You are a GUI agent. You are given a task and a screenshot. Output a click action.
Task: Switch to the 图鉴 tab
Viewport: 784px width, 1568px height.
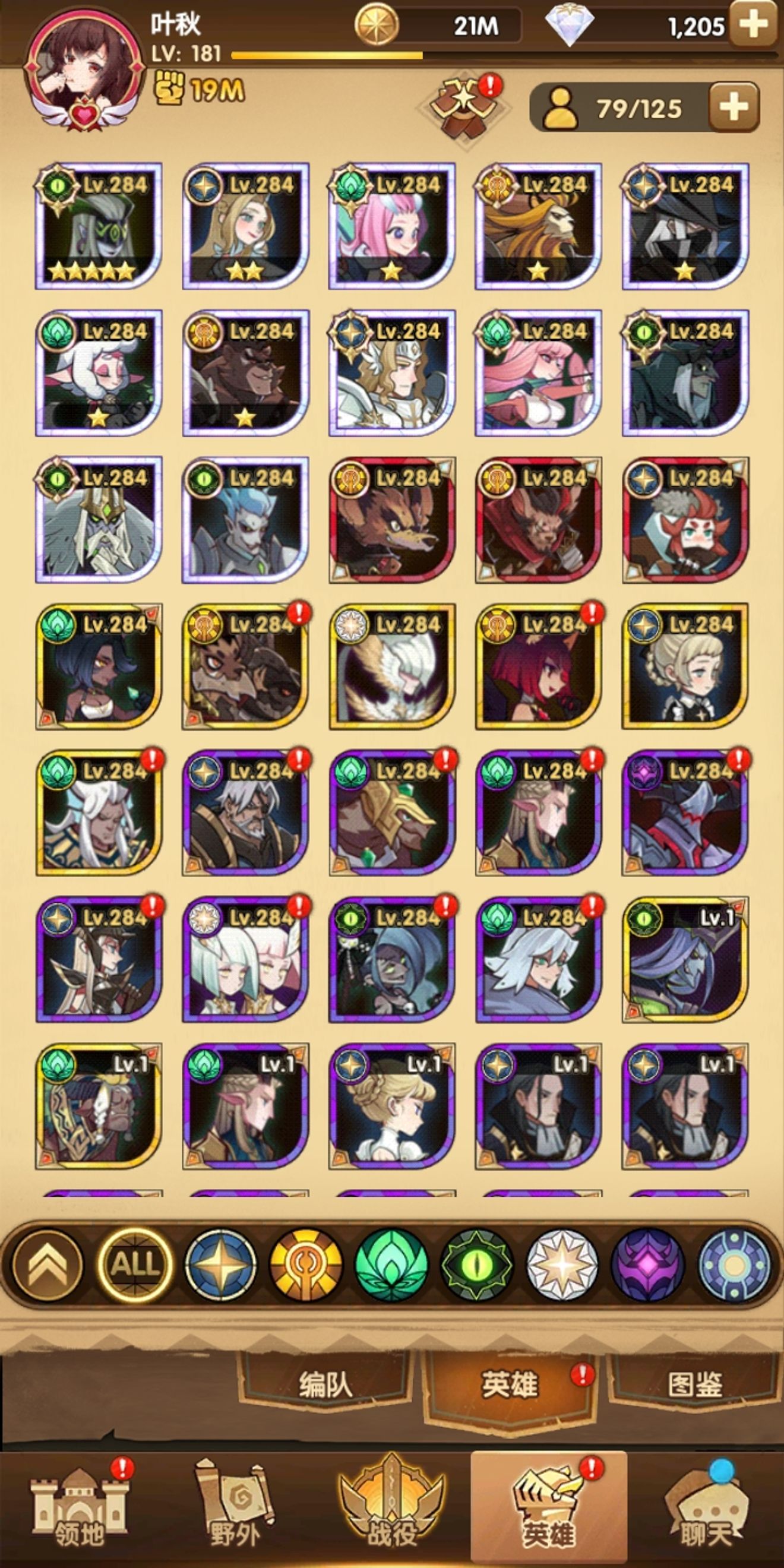[x=694, y=1385]
